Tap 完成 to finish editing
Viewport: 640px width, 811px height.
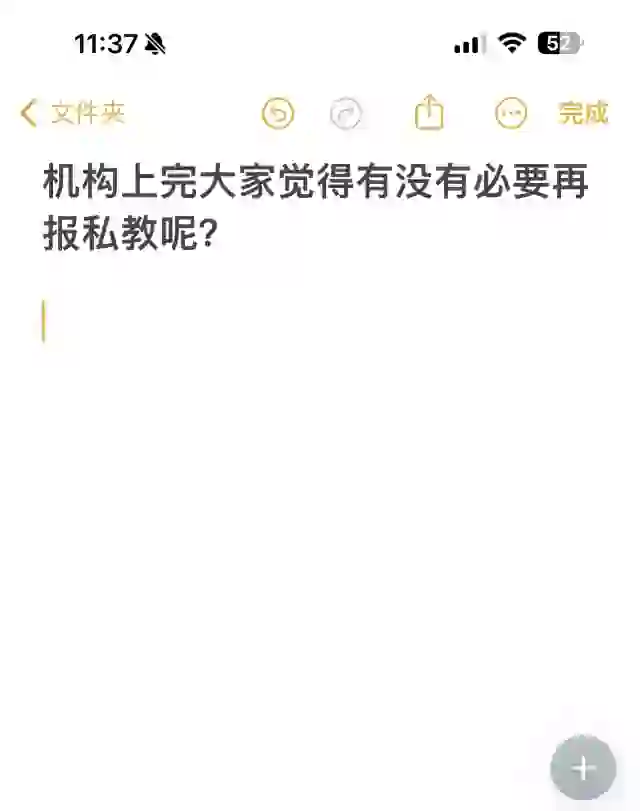(x=583, y=113)
